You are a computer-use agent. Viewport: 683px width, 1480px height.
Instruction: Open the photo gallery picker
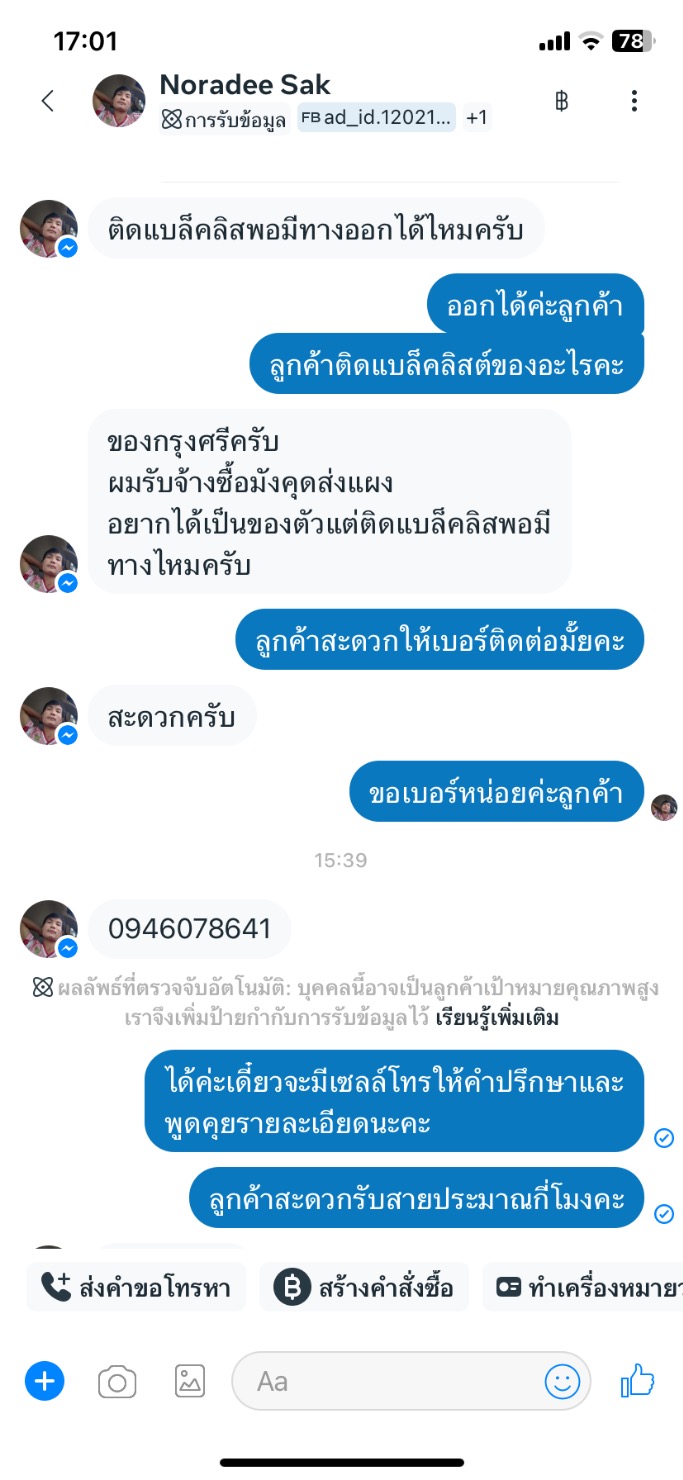(190, 1381)
